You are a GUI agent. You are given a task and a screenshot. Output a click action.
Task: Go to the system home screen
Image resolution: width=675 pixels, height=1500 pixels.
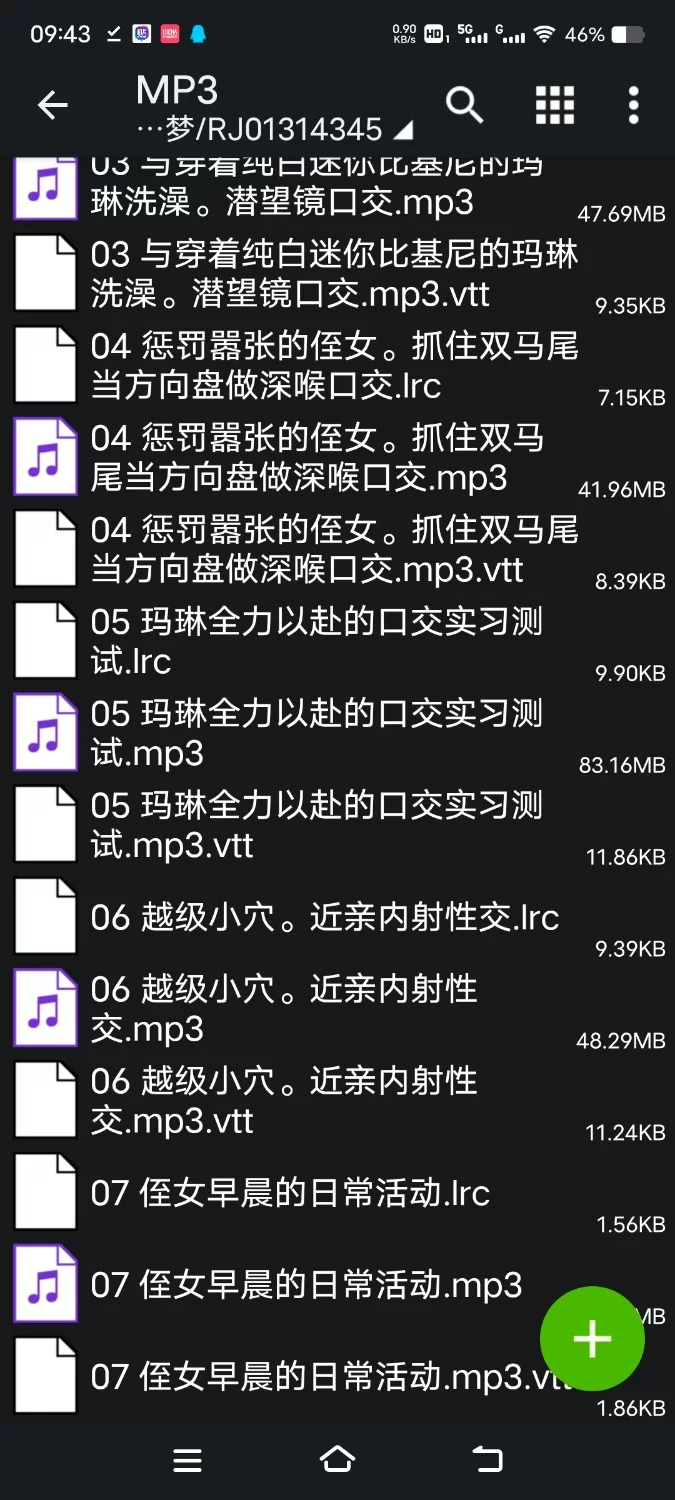point(337,1460)
